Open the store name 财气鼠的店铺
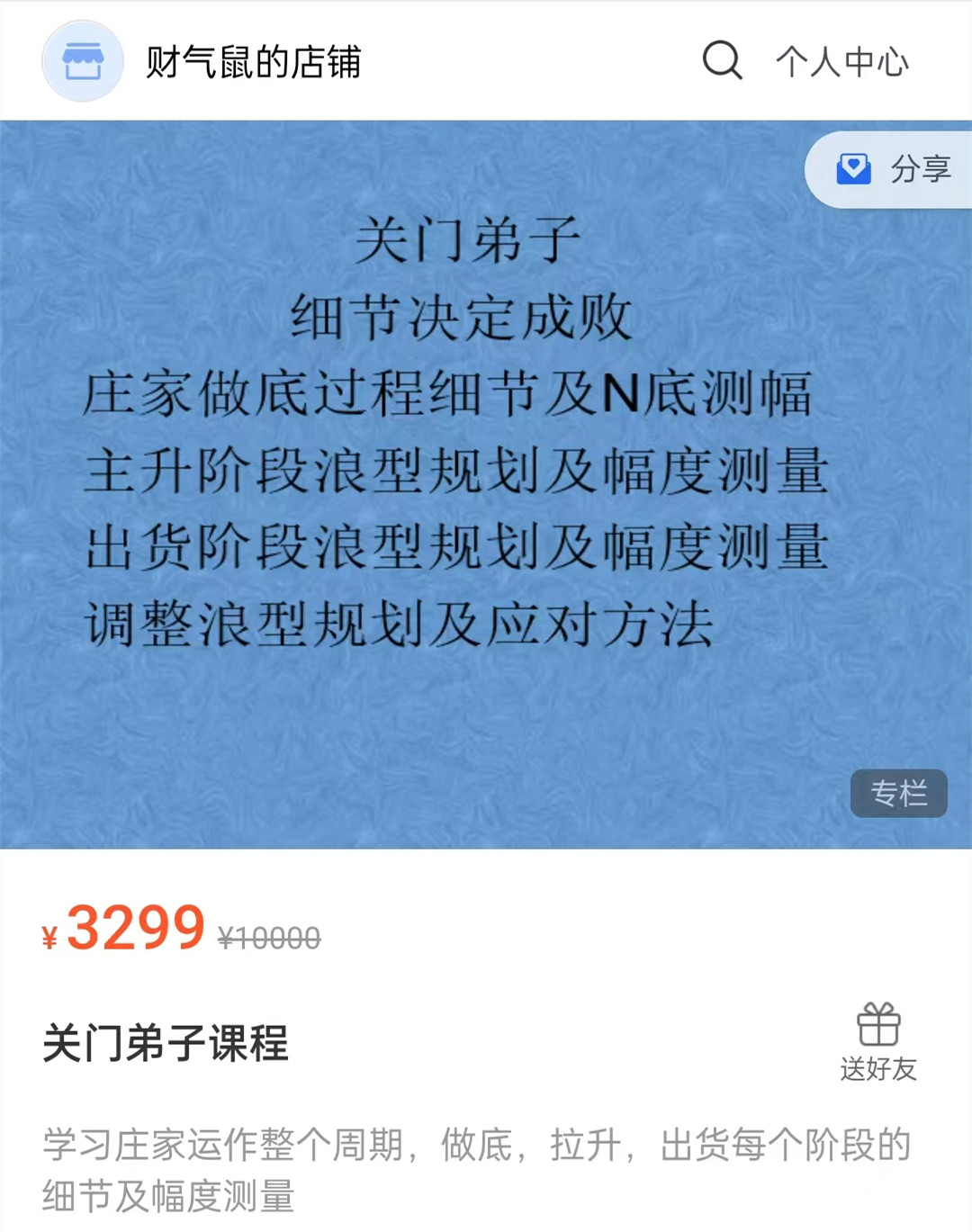Image resolution: width=972 pixels, height=1232 pixels. point(250,62)
